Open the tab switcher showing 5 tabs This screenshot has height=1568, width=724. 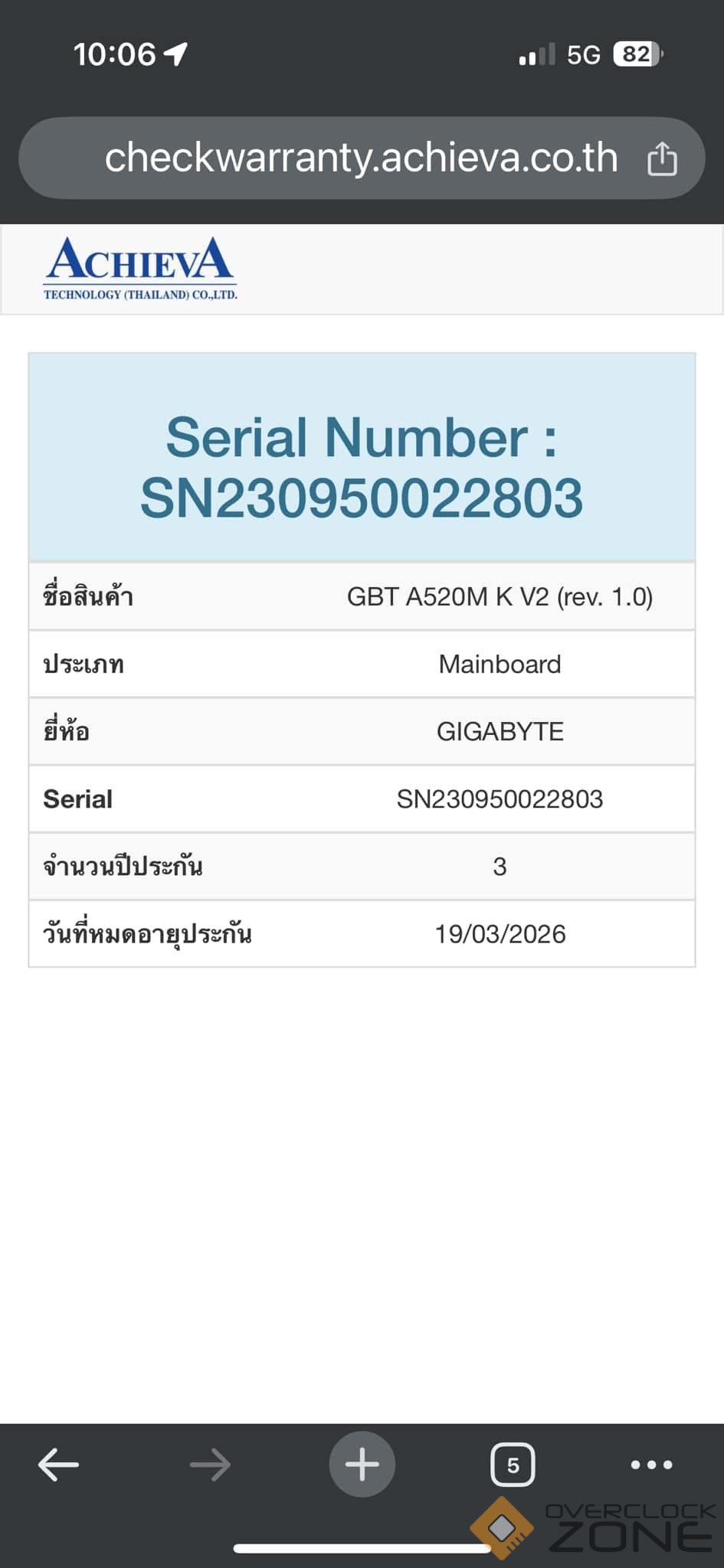coord(513,1465)
